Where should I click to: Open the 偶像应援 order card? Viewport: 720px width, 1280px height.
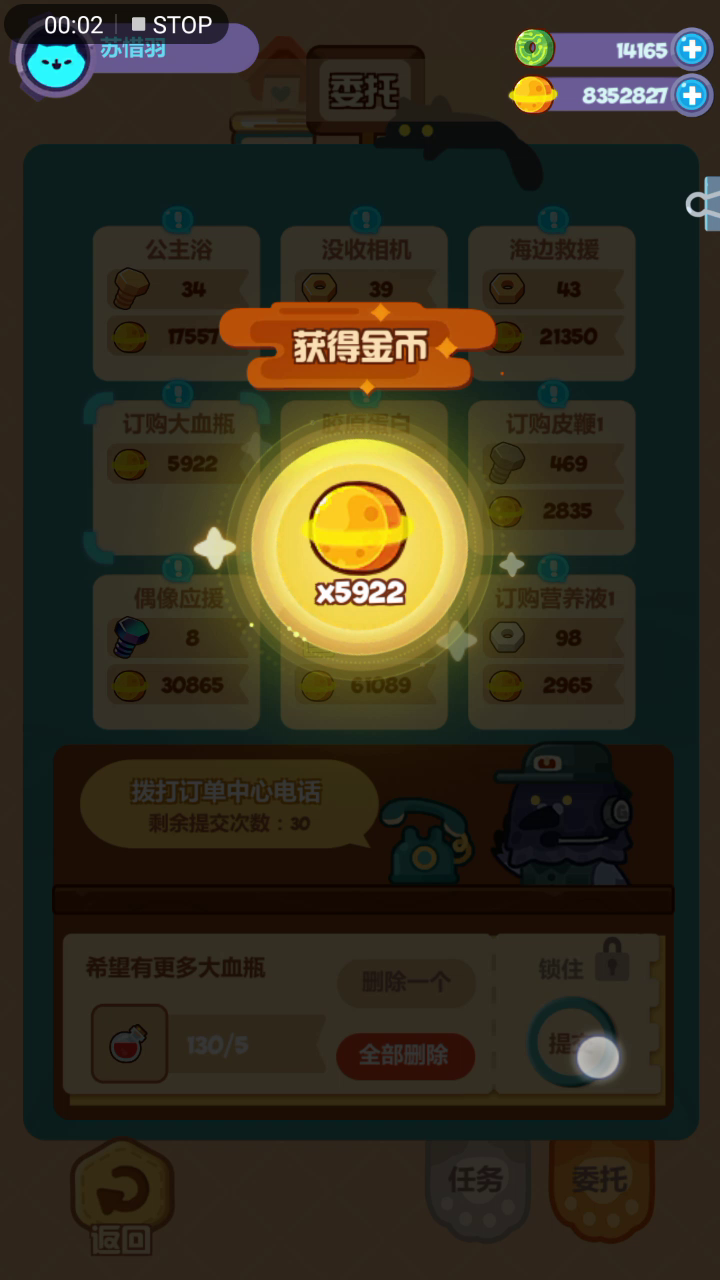coord(176,652)
